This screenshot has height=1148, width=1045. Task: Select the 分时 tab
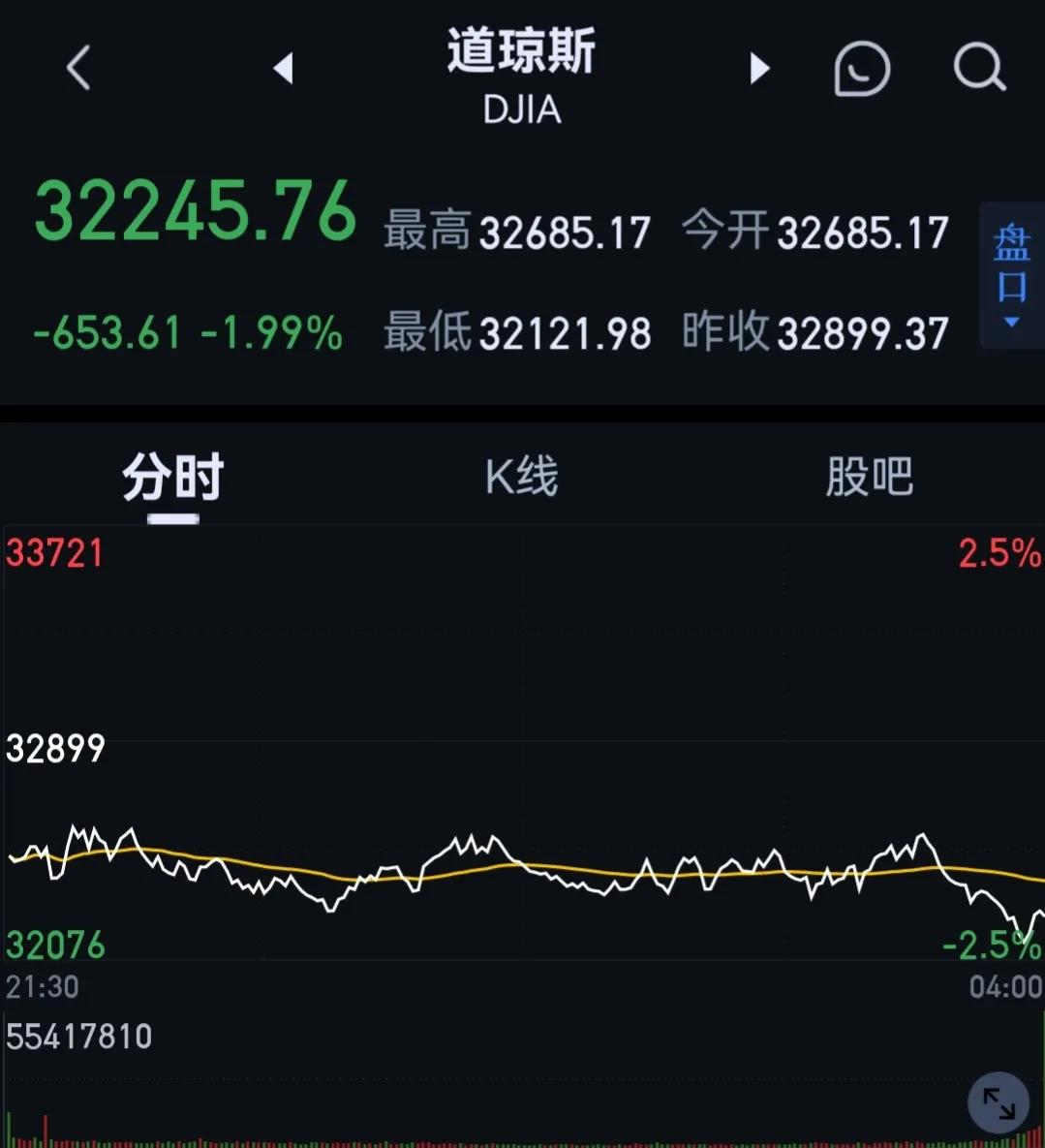[171, 477]
